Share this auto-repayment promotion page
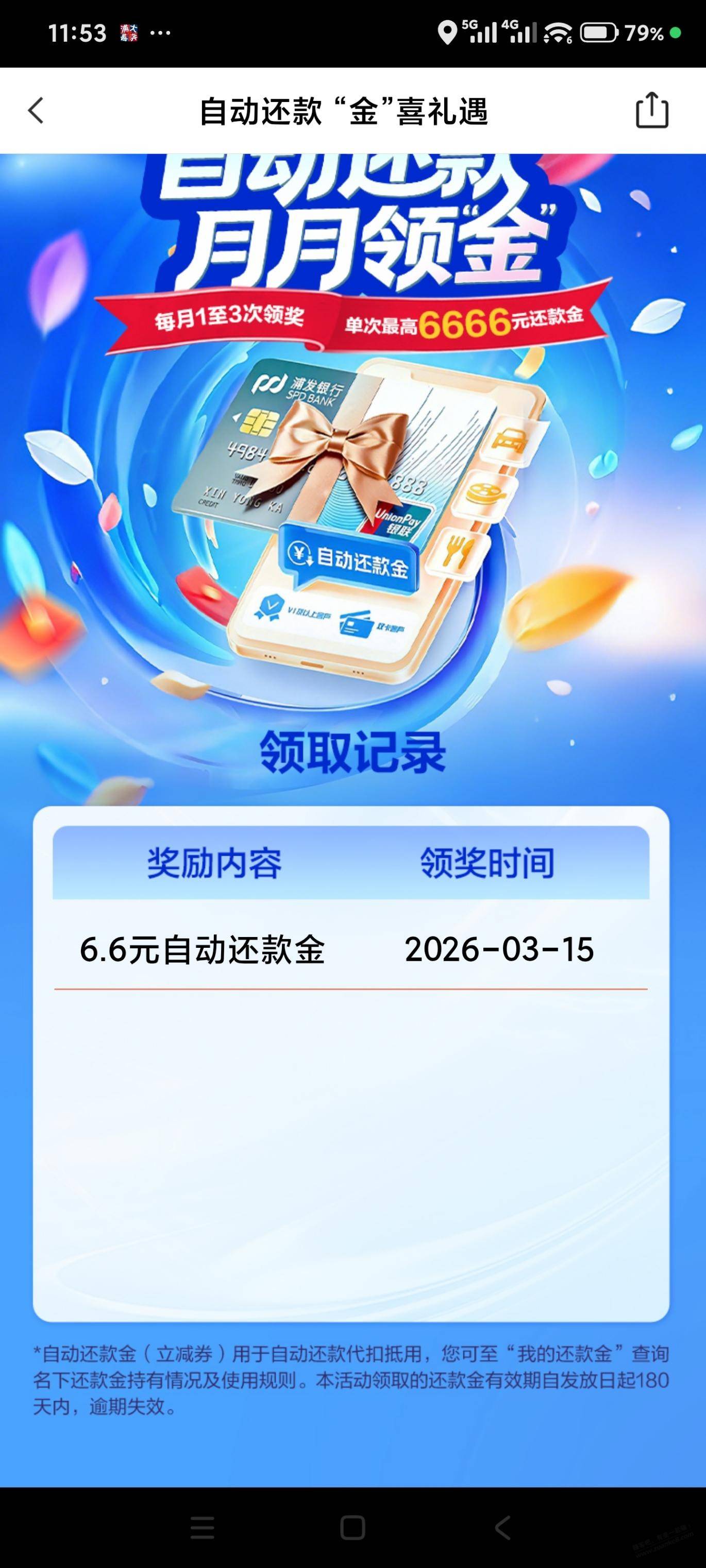 tap(652, 111)
